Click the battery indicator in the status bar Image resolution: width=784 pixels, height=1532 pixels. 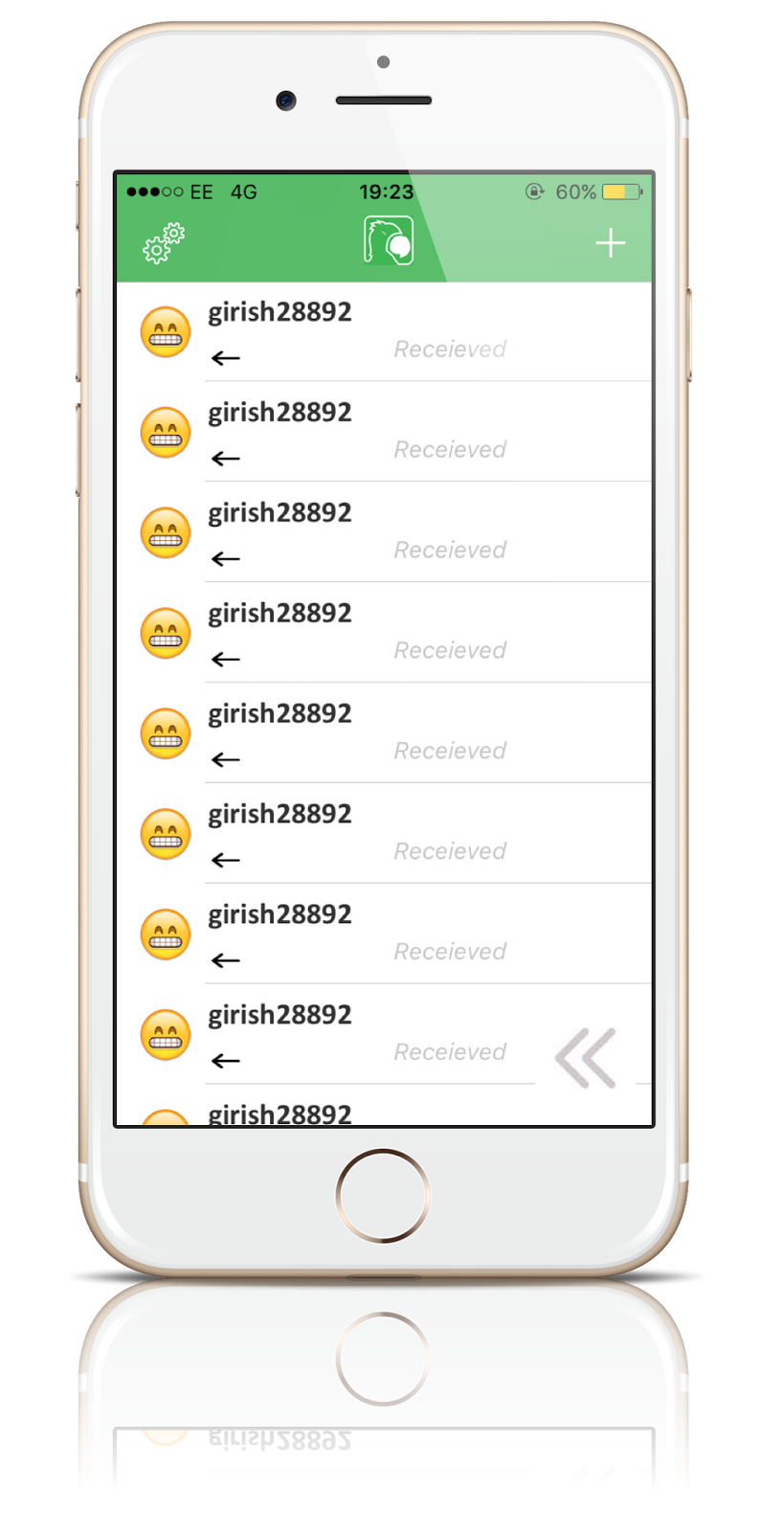point(622,191)
